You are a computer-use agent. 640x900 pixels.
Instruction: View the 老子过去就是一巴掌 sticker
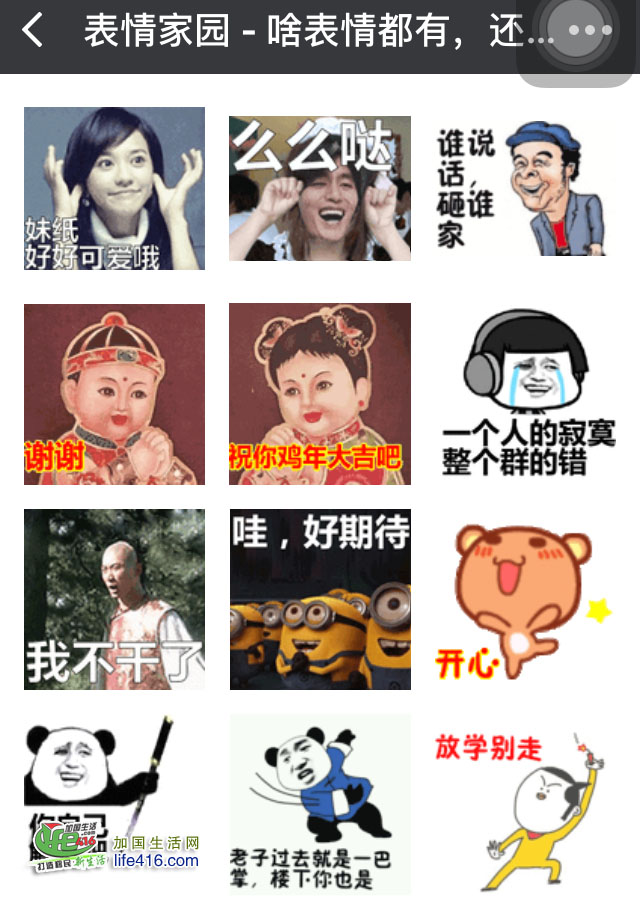pyautogui.click(x=320, y=803)
